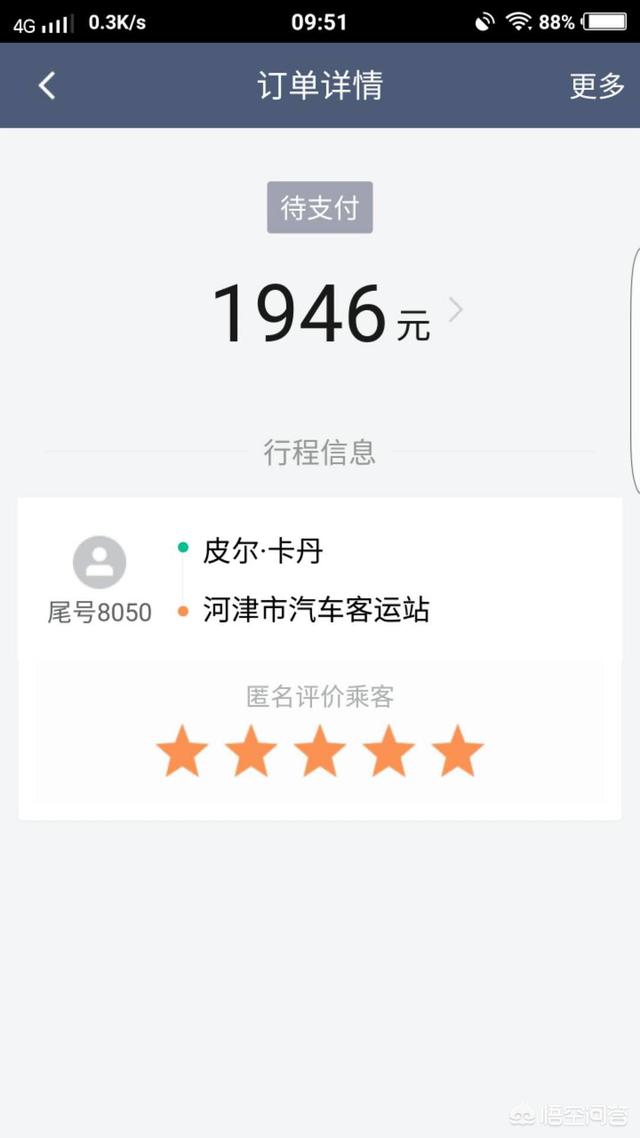Open the 更多 menu
Viewport: 640px width, 1138px height.
click(597, 86)
